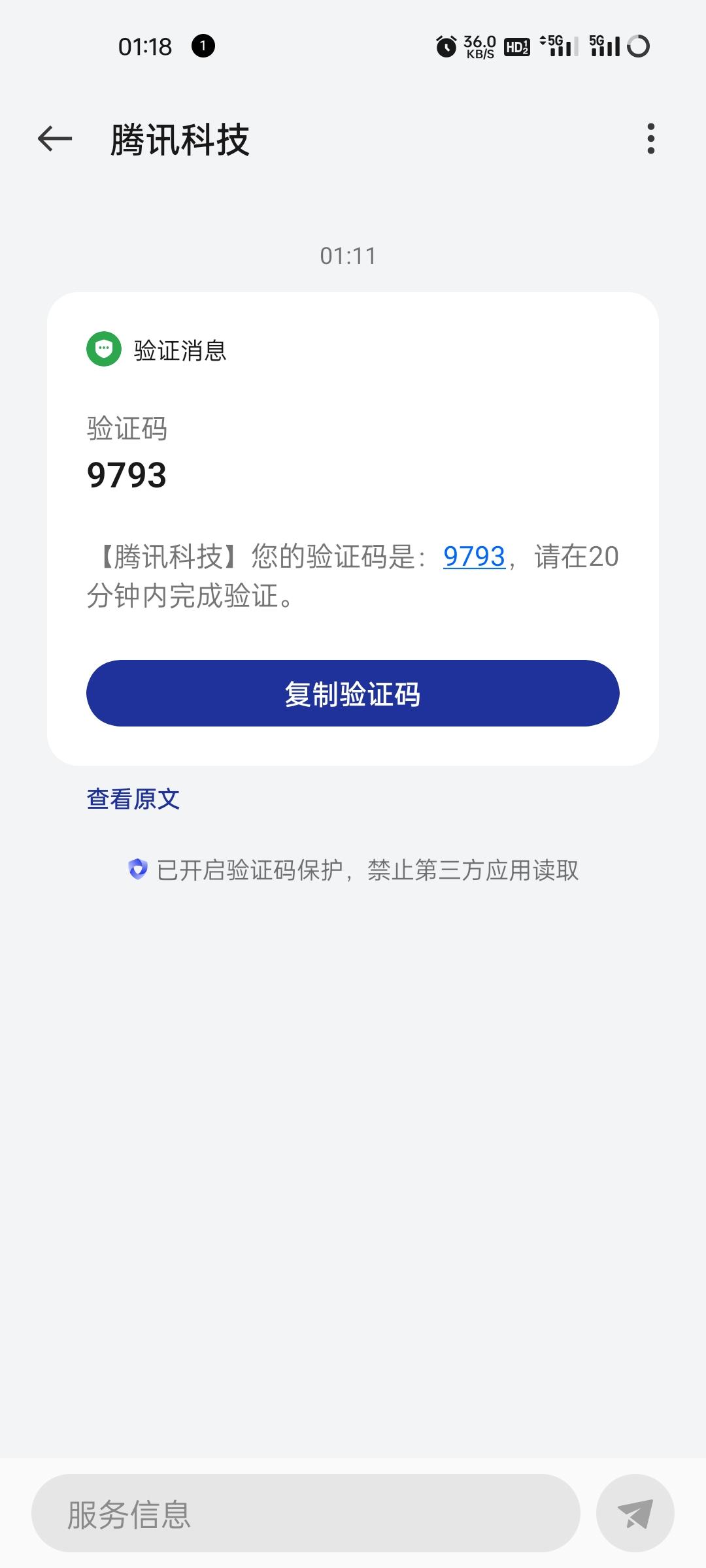The width and height of the screenshot is (706, 1568).
Task: Tap the 腾讯科技 conversation title
Action: (x=179, y=139)
